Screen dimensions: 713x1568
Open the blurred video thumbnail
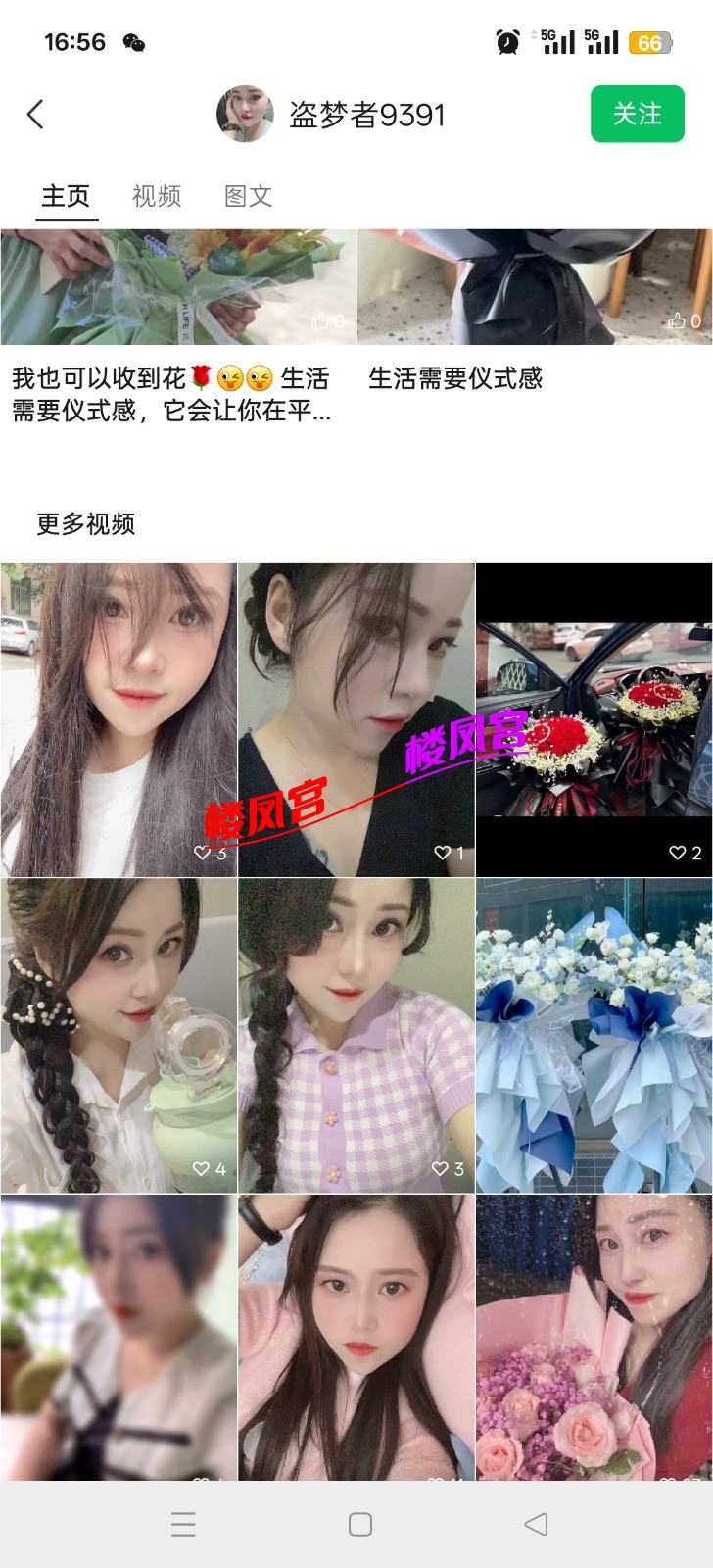point(119,1337)
